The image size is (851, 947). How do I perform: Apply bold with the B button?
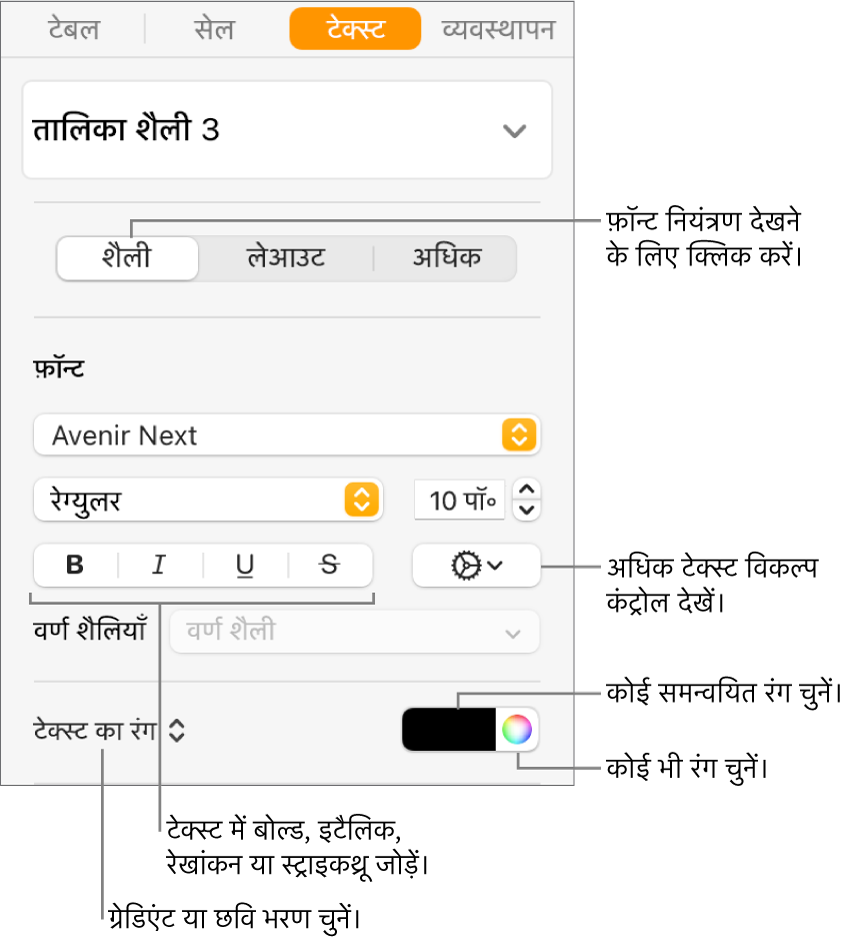coord(75,565)
